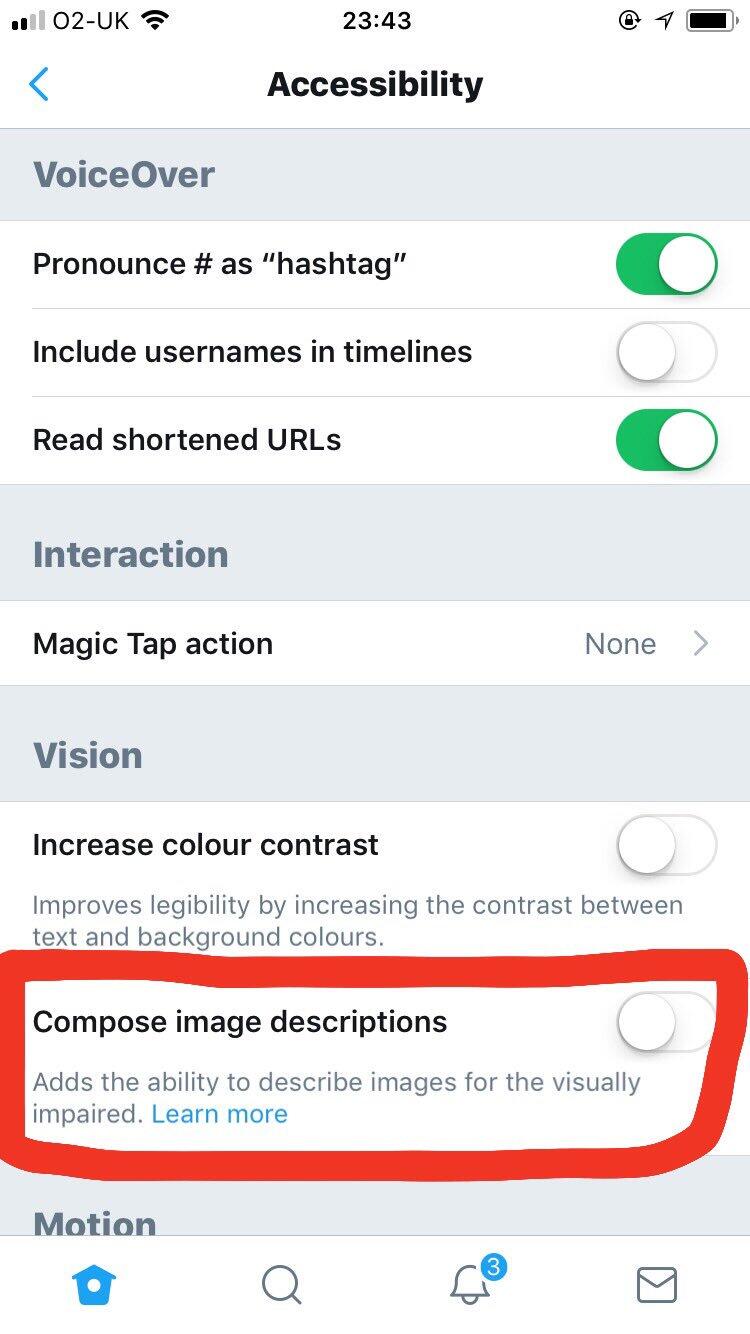Go back from Accessibility settings

(39, 85)
